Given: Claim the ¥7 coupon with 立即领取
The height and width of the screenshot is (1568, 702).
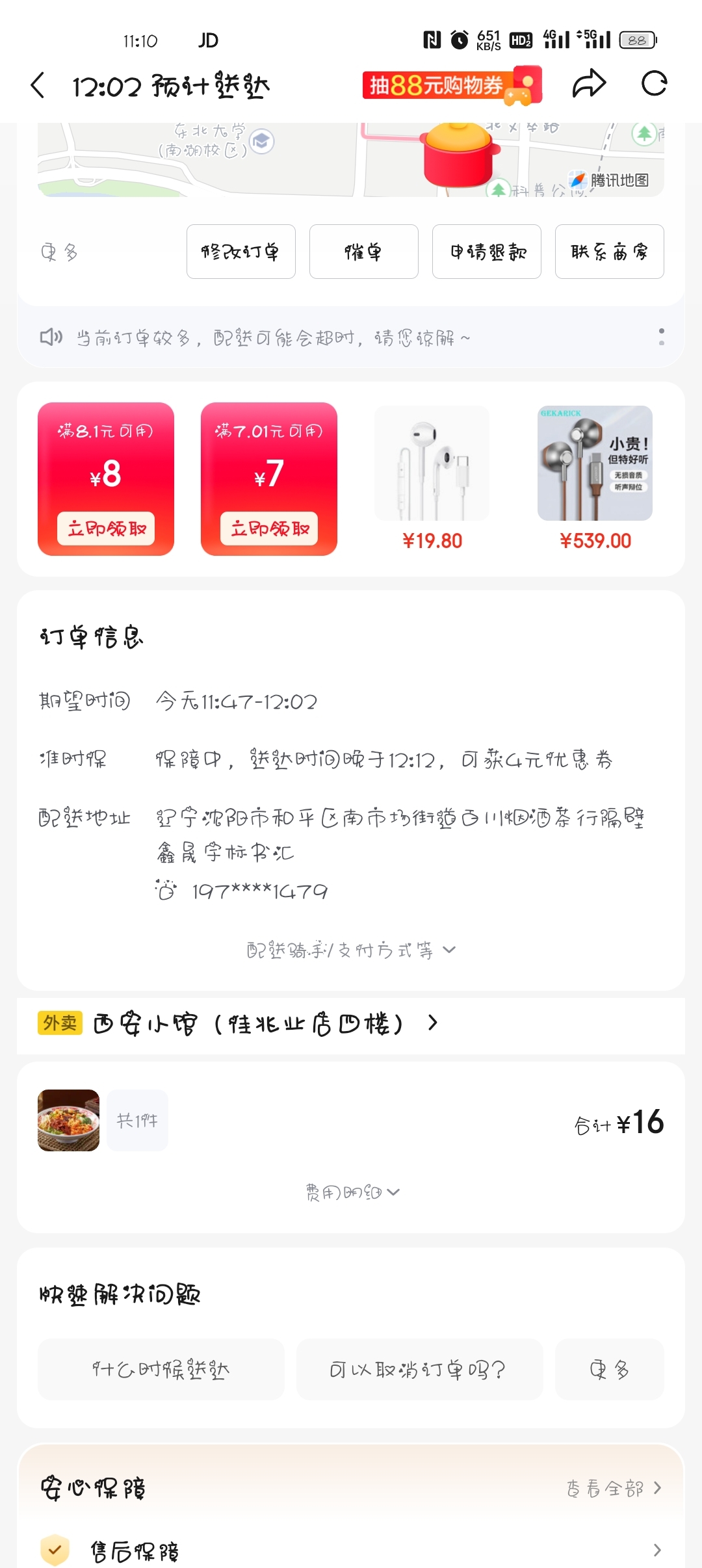Looking at the screenshot, I should (x=269, y=529).
